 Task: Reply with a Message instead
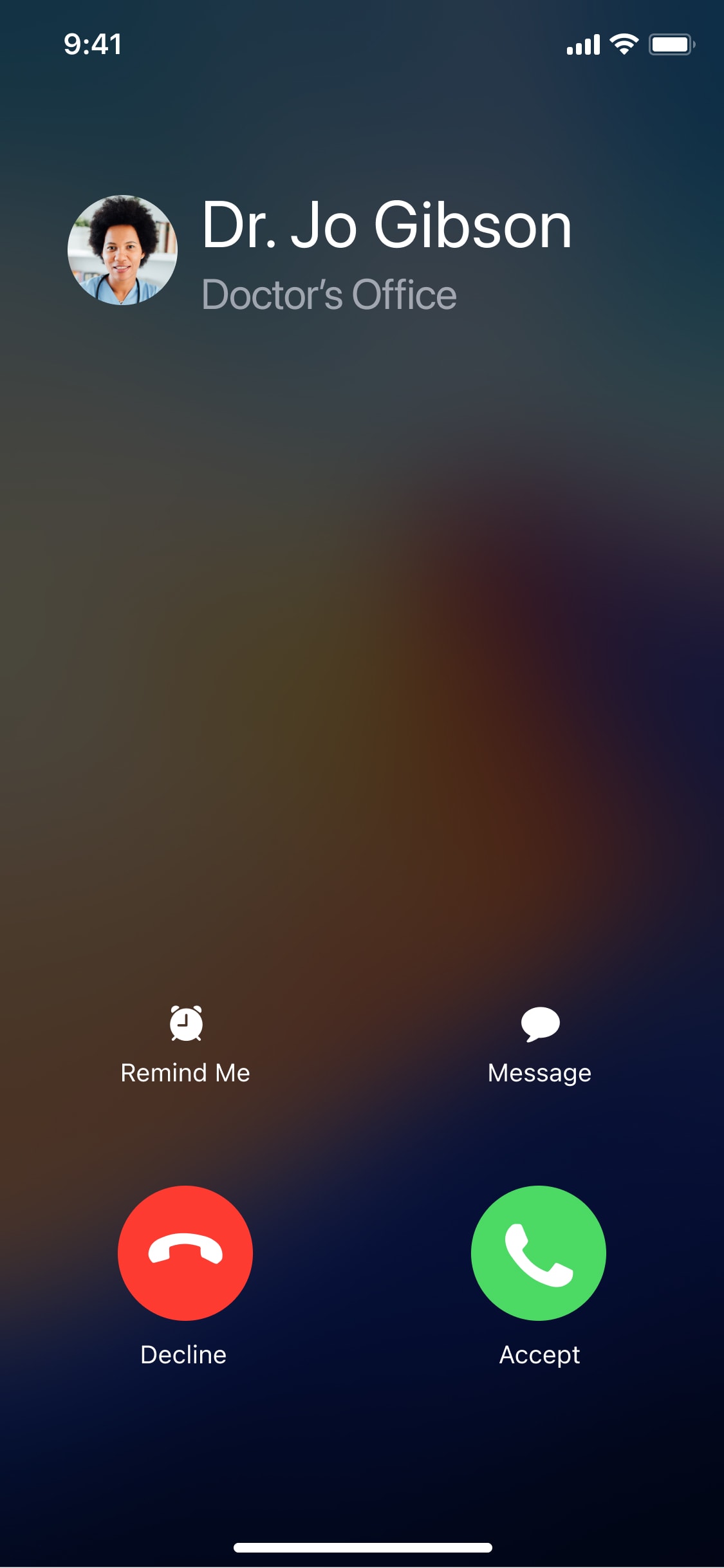point(539,1043)
